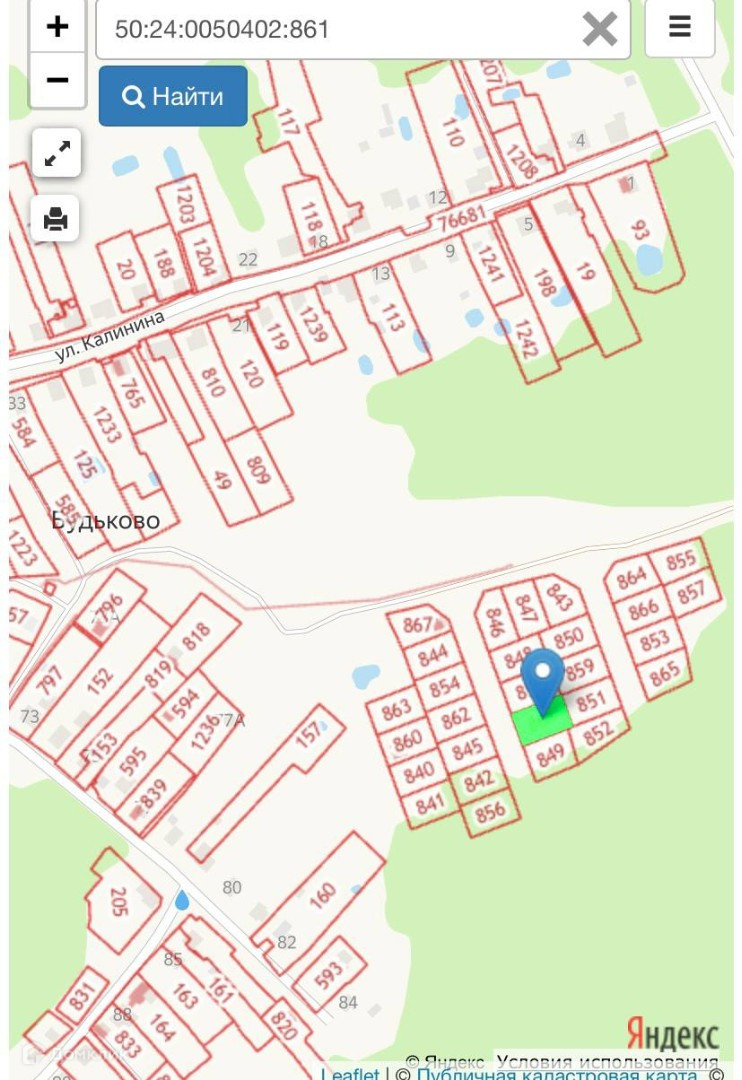Open the Leaflet link
The width and height of the screenshot is (742, 1080).
(350, 1074)
